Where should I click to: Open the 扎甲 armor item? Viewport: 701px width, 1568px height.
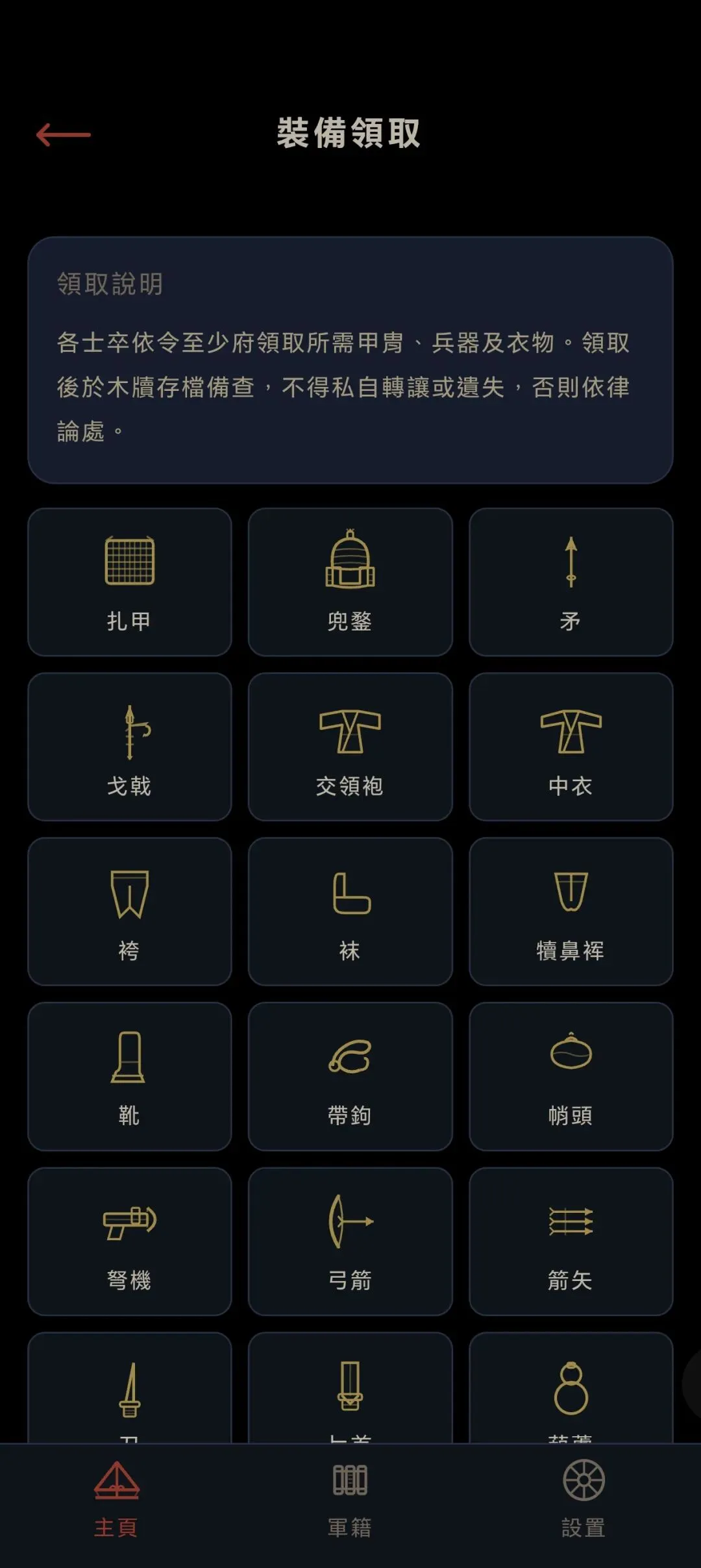(130, 582)
